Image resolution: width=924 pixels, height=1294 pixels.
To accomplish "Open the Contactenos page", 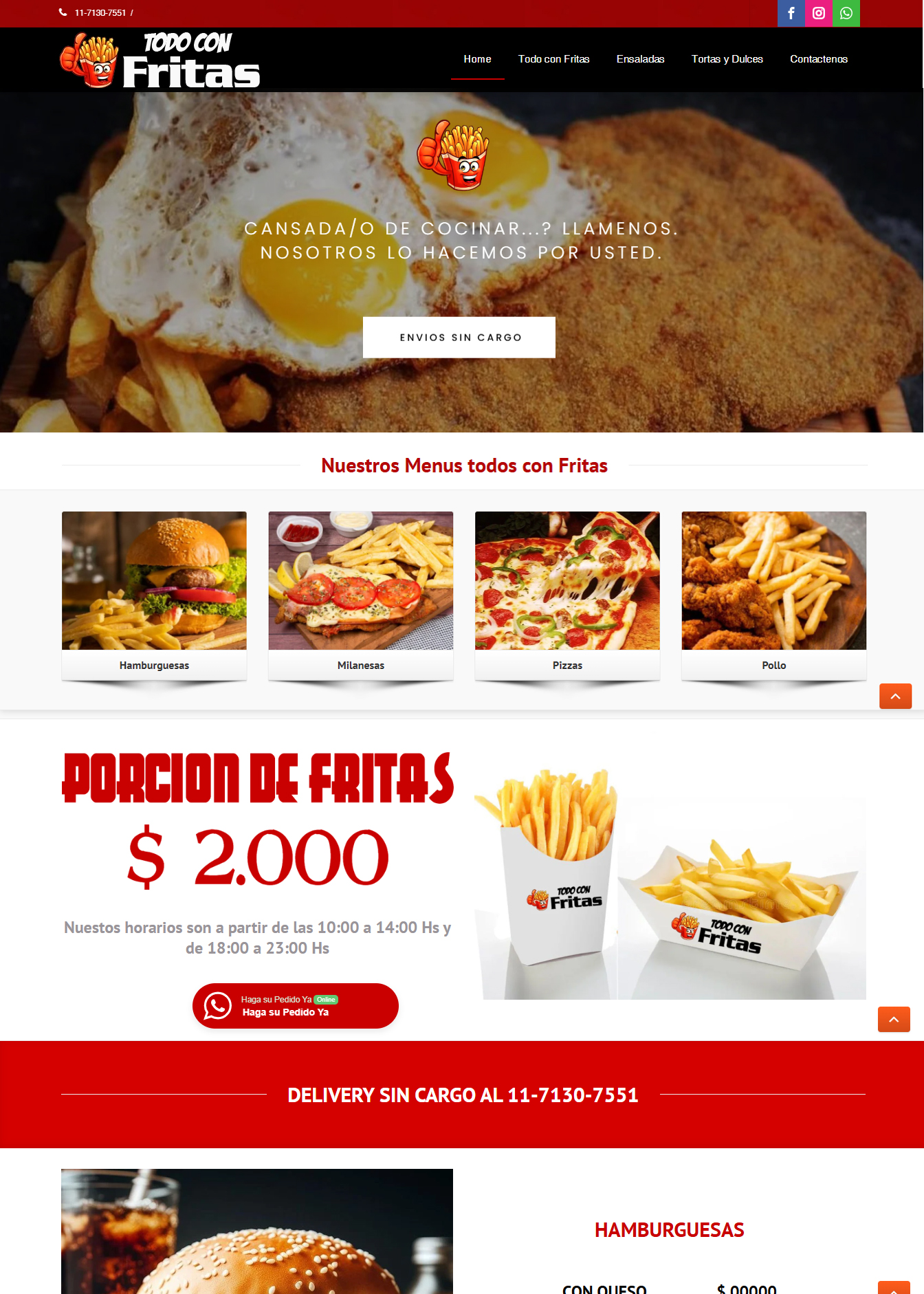I will point(818,59).
